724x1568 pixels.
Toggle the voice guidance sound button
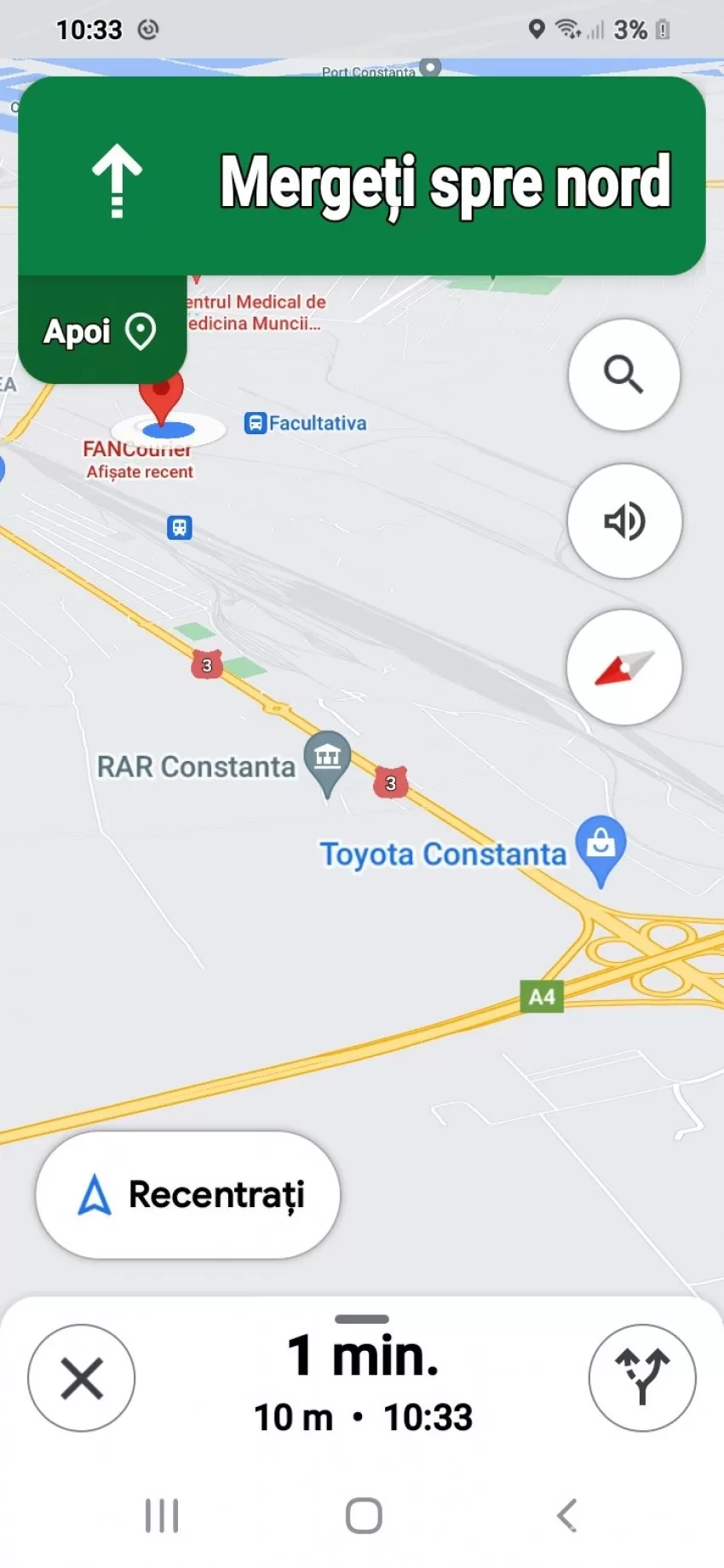click(623, 521)
